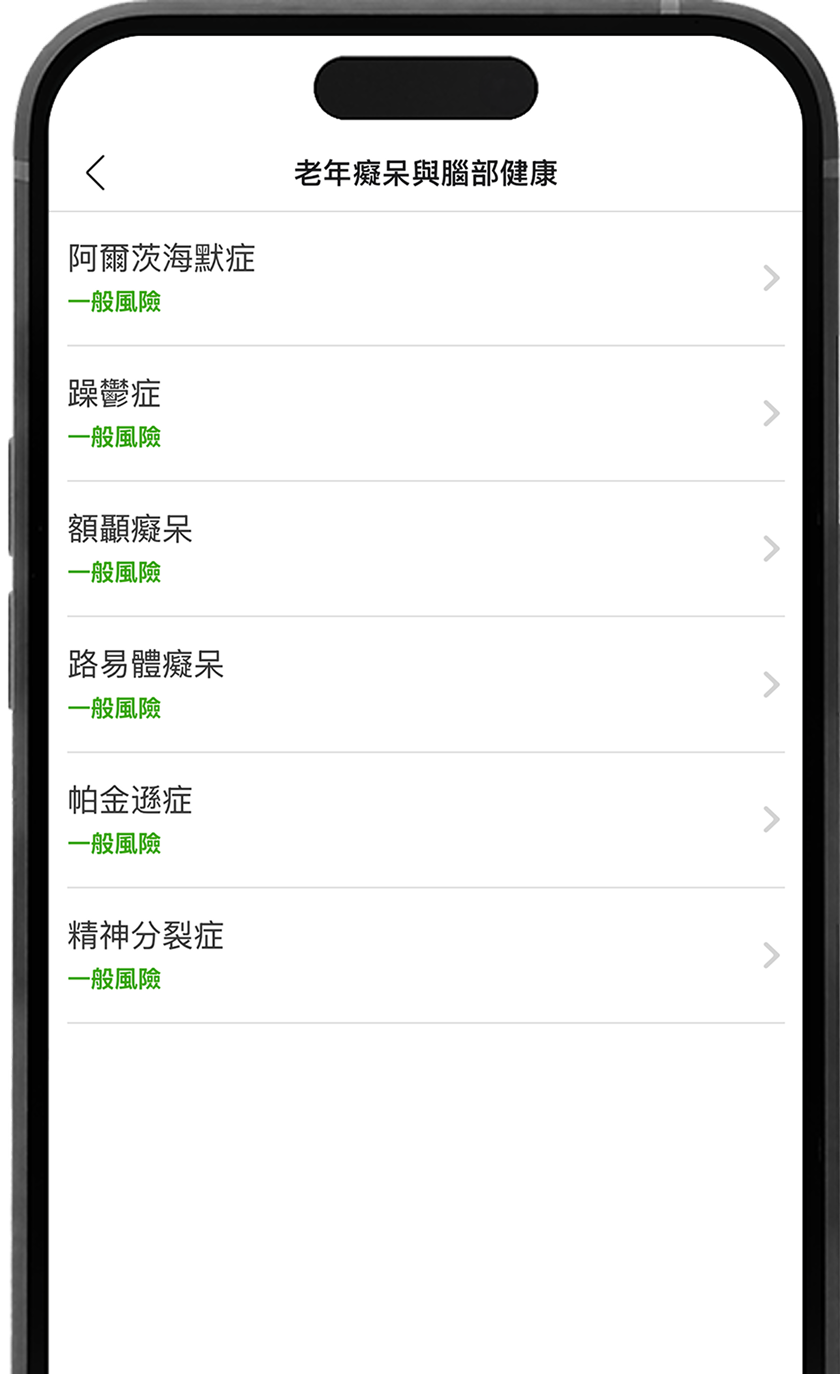
Task: Open the 阿爾茨海默症 risk row
Action: point(425,278)
